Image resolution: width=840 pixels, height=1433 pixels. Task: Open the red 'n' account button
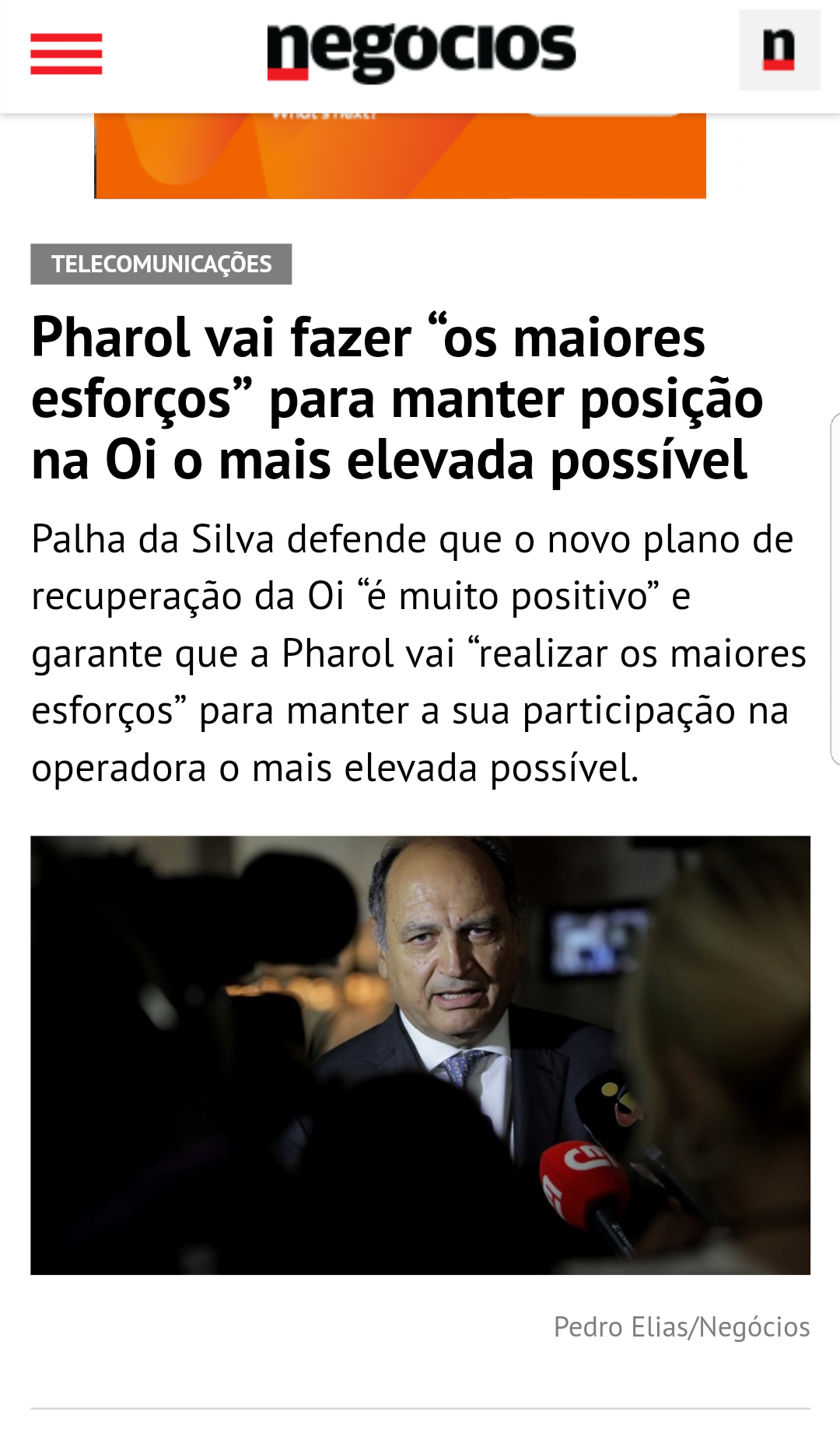point(779,51)
